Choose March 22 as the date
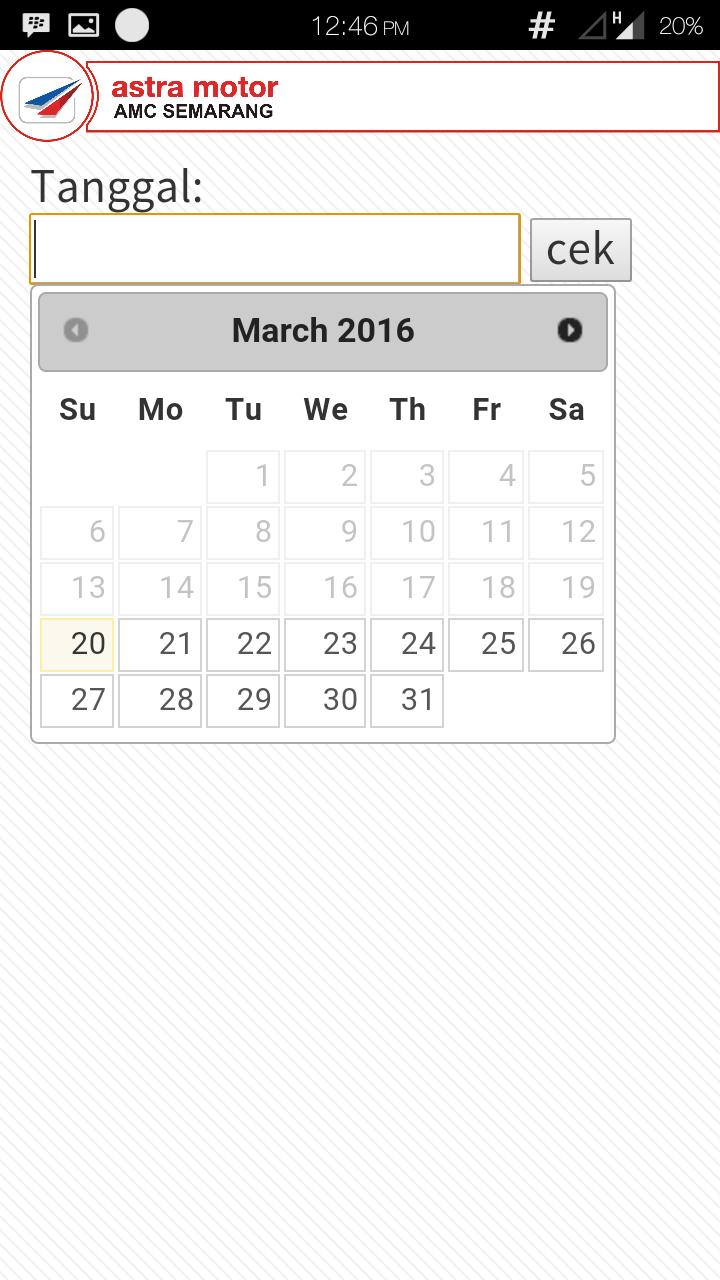This screenshot has height=1280, width=720. click(x=244, y=644)
